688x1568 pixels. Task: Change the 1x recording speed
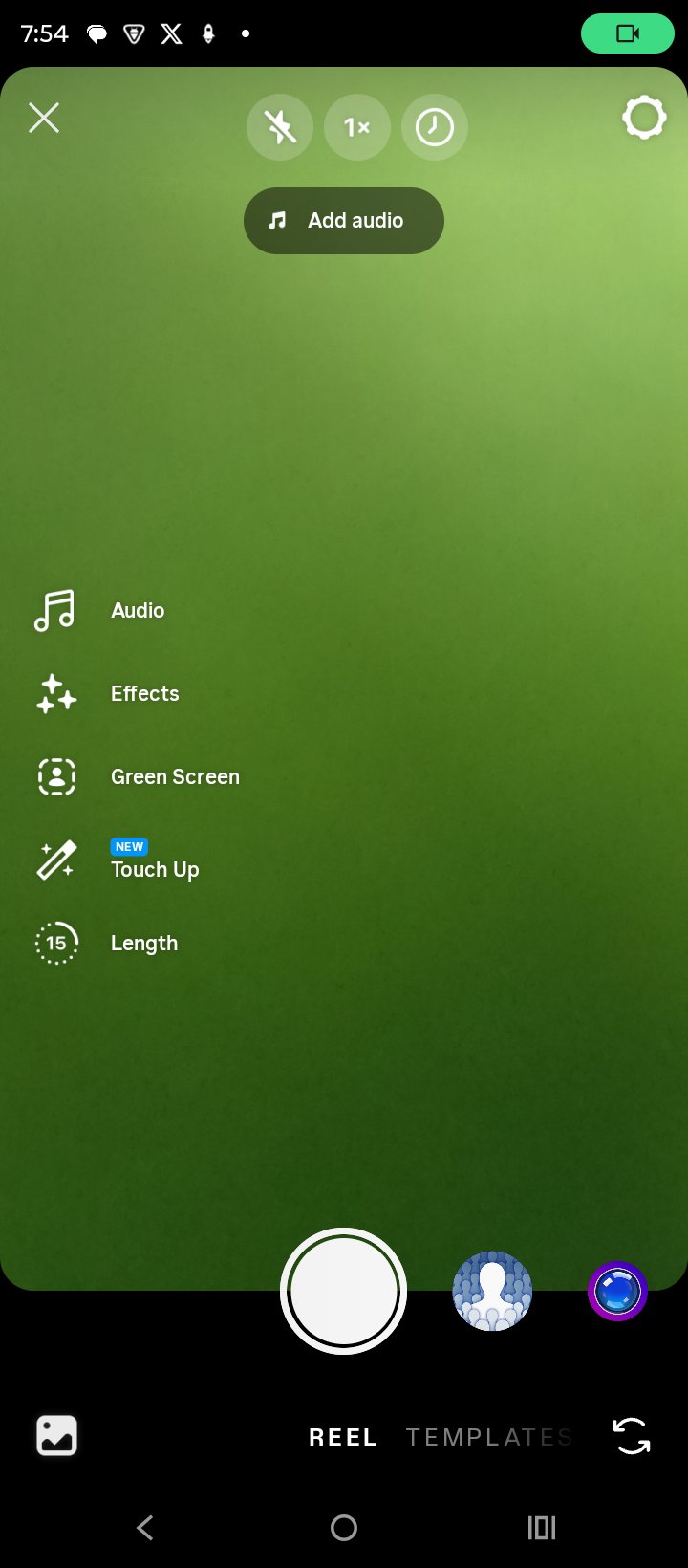point(357,126)
